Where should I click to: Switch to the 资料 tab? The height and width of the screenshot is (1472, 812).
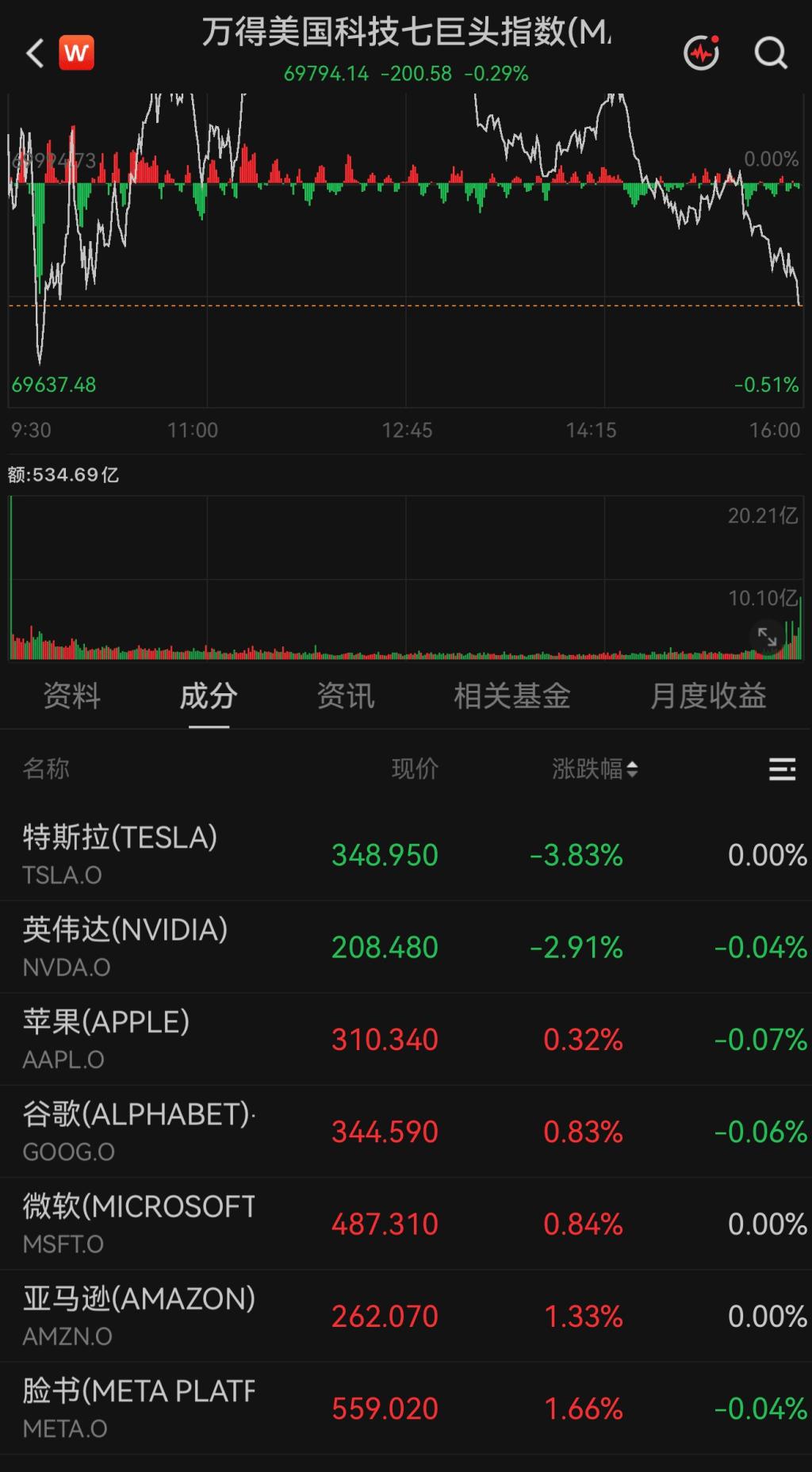(x=71, y=696)
